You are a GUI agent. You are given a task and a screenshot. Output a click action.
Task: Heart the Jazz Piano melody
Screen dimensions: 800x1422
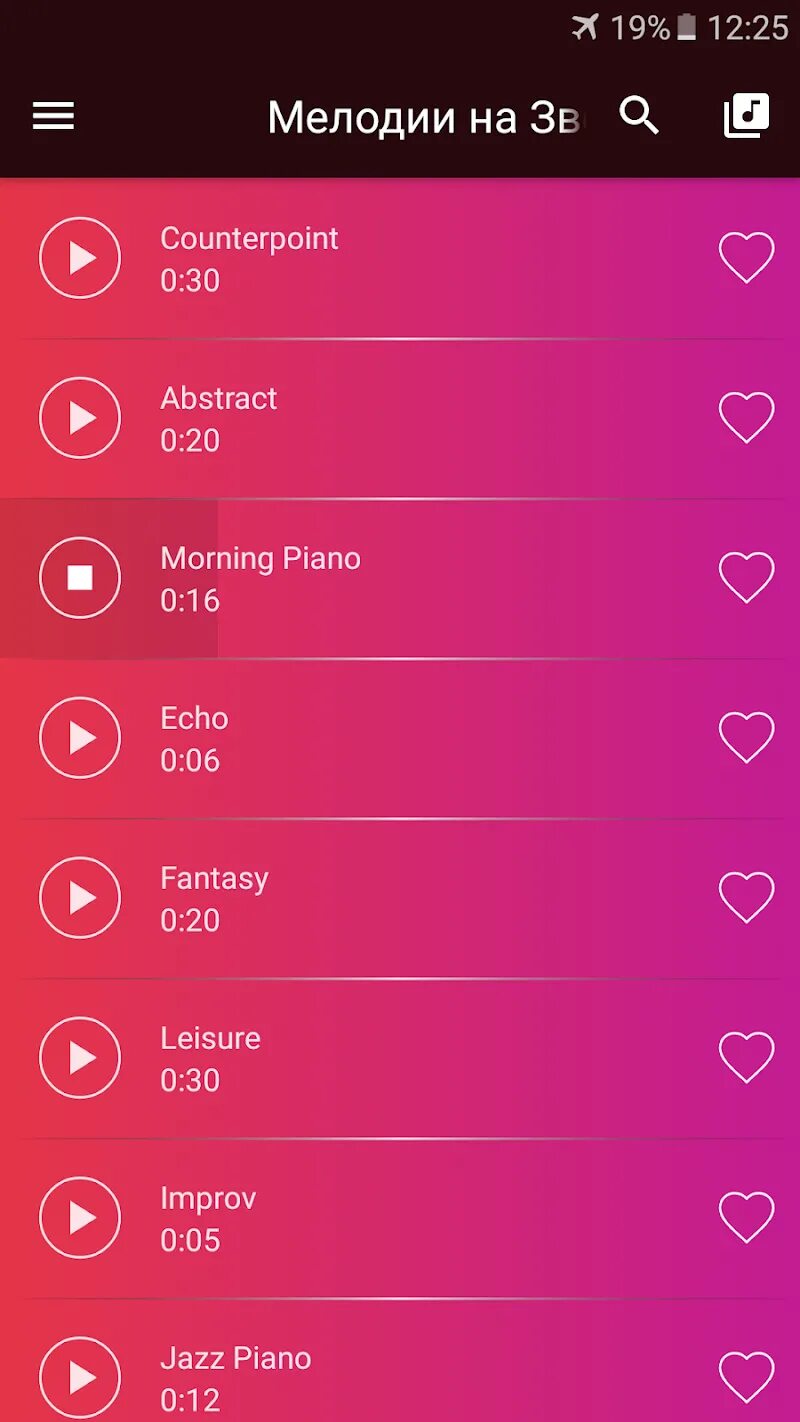coord(746,1378)
